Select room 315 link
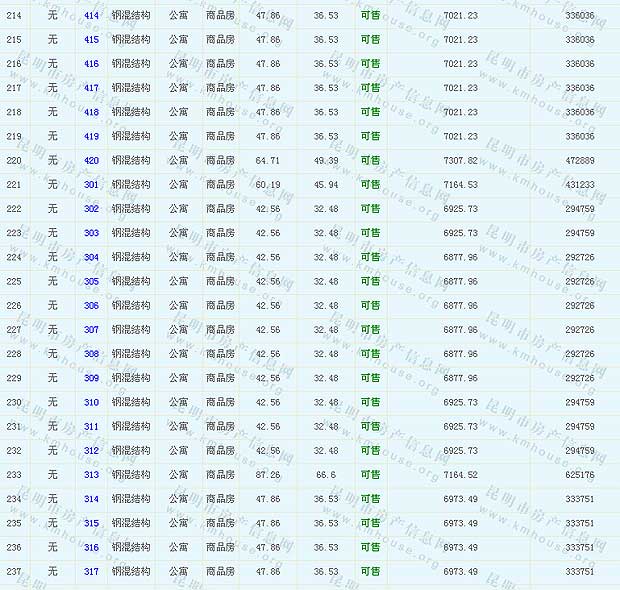620x590 pixels. [x=91, y=523]
